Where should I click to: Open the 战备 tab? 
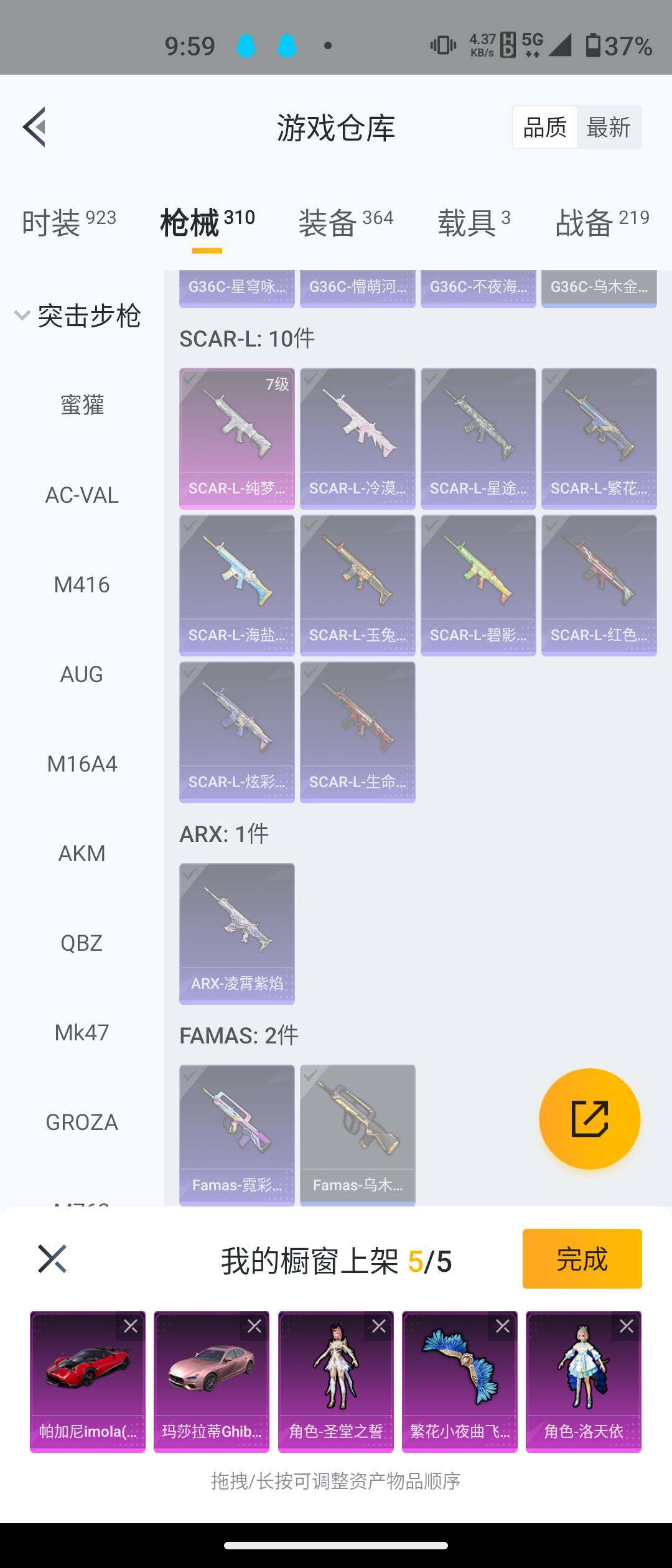pos(602,223)
